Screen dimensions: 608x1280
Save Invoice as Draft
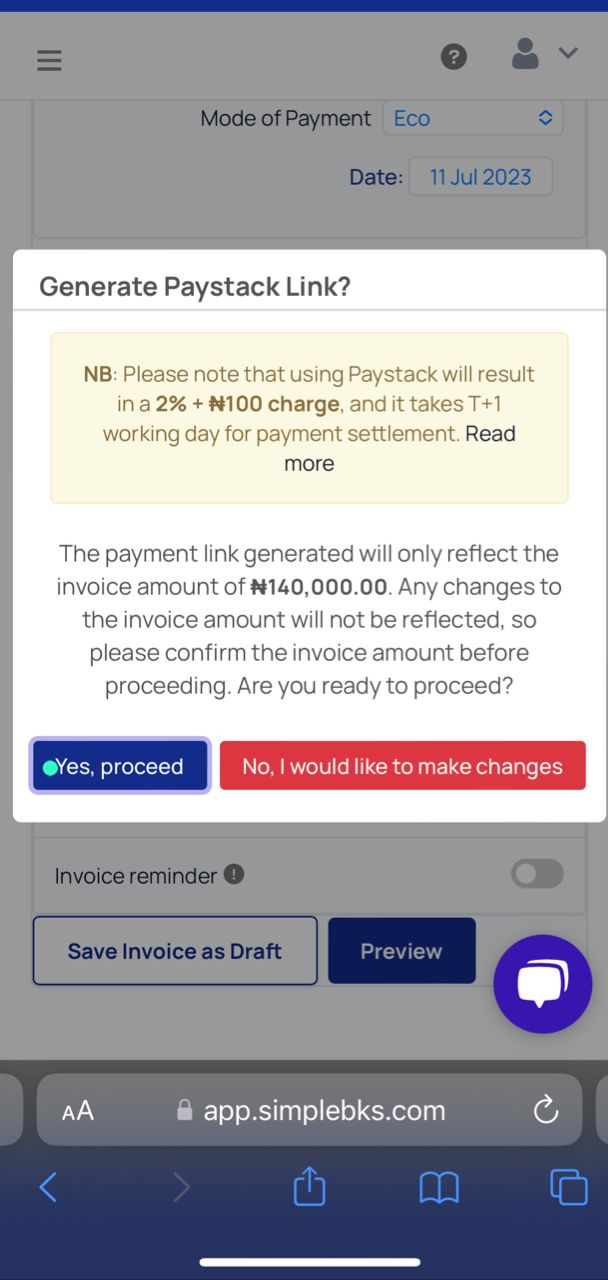[x=175, y=951]
